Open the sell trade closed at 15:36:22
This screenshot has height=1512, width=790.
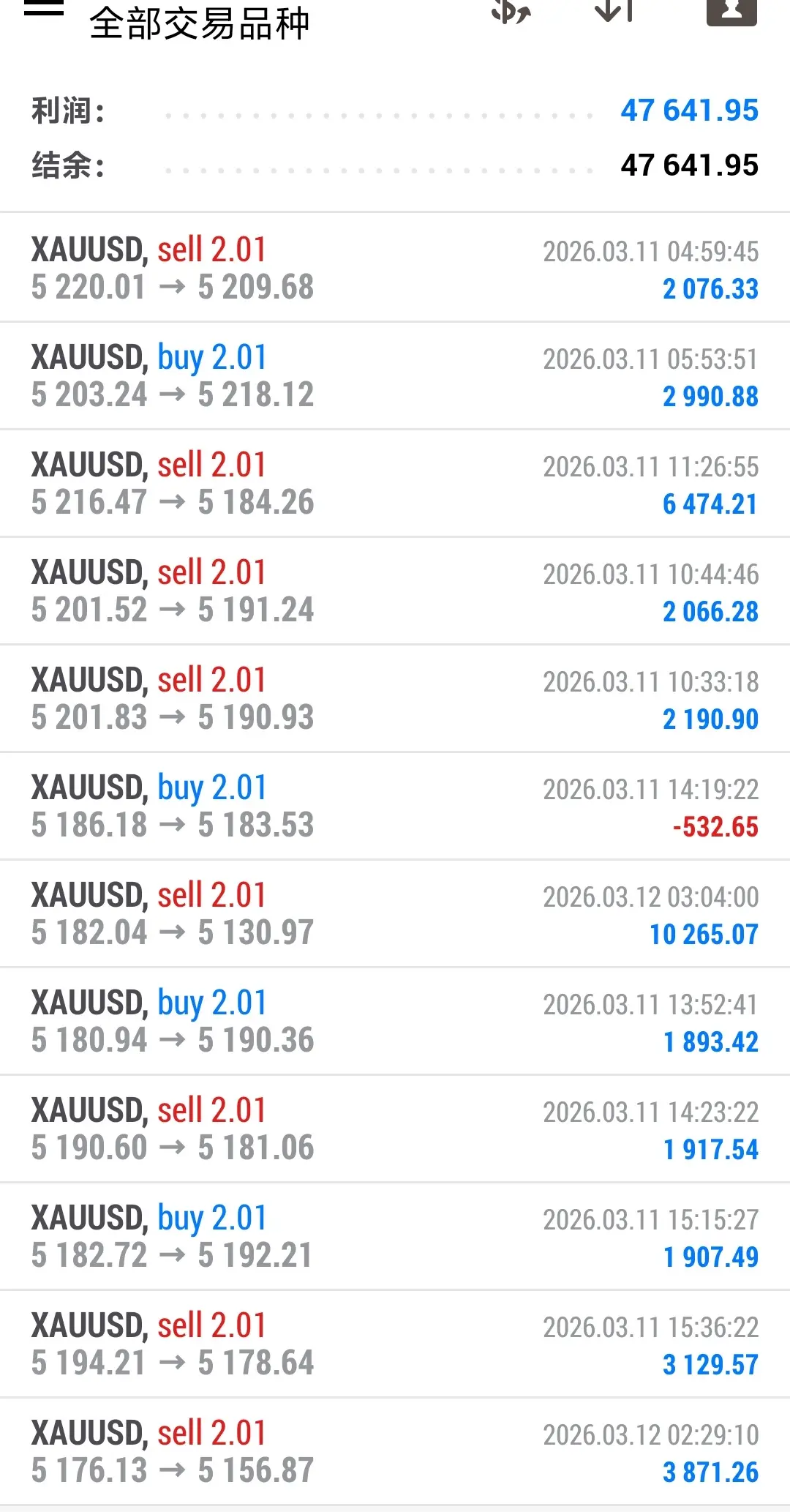click(395, 1344)
